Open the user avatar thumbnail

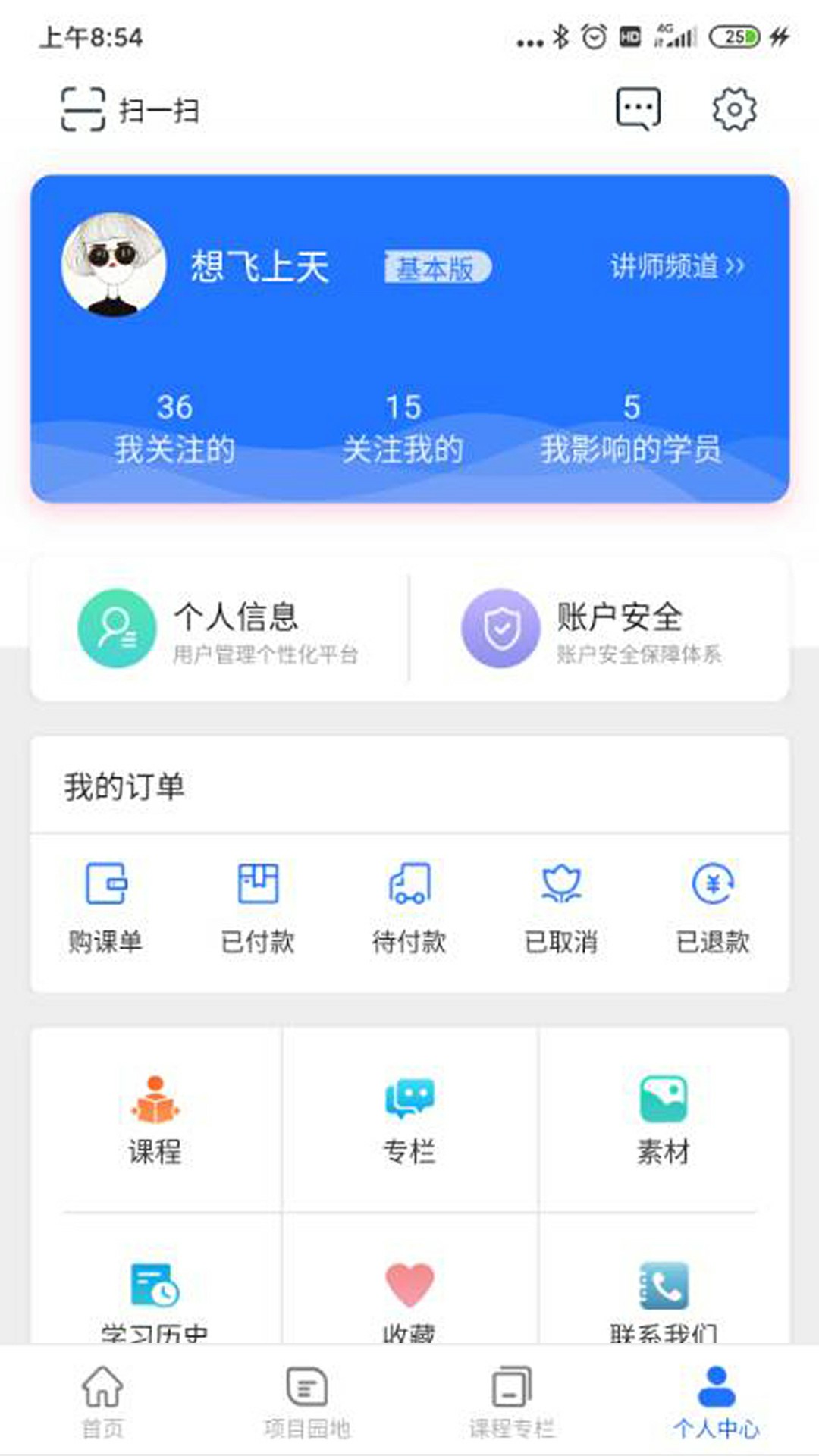pyautogui.click(x=115, y=267)
